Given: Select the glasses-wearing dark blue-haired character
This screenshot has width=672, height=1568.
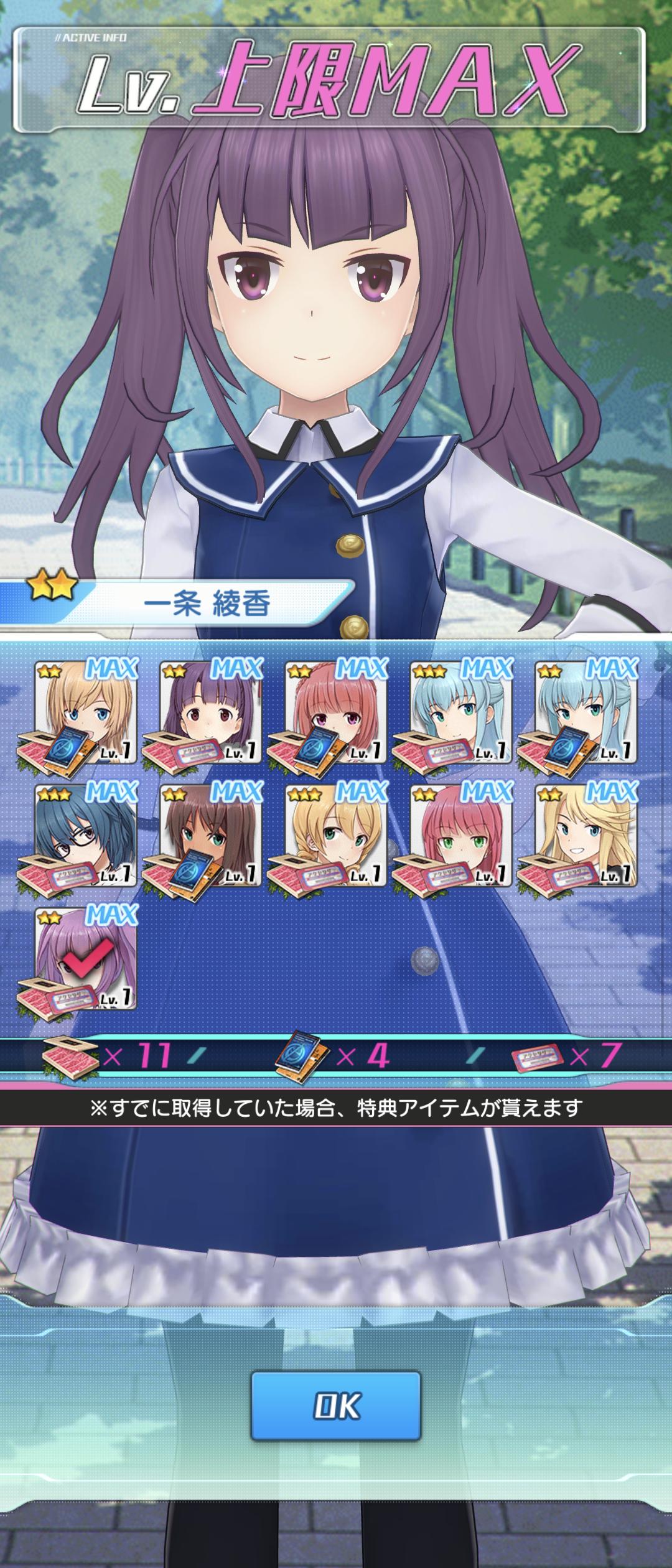Looking at the screenshot, I should (86, 834).
